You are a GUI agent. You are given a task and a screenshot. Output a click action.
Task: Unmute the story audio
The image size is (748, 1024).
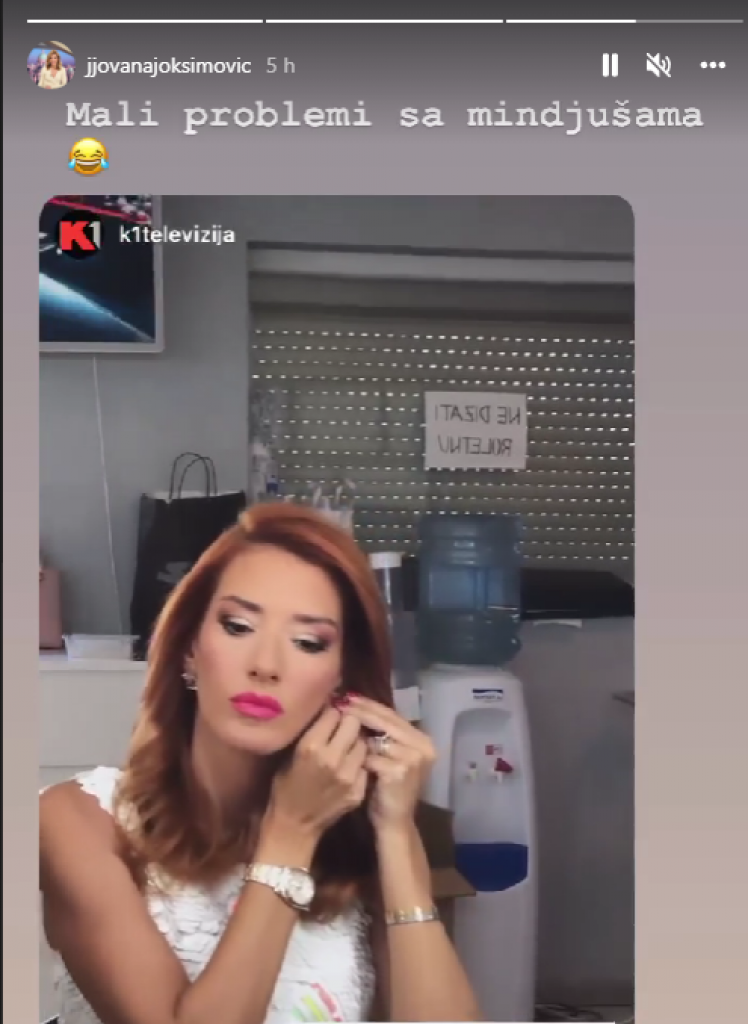tap(658, 66)
